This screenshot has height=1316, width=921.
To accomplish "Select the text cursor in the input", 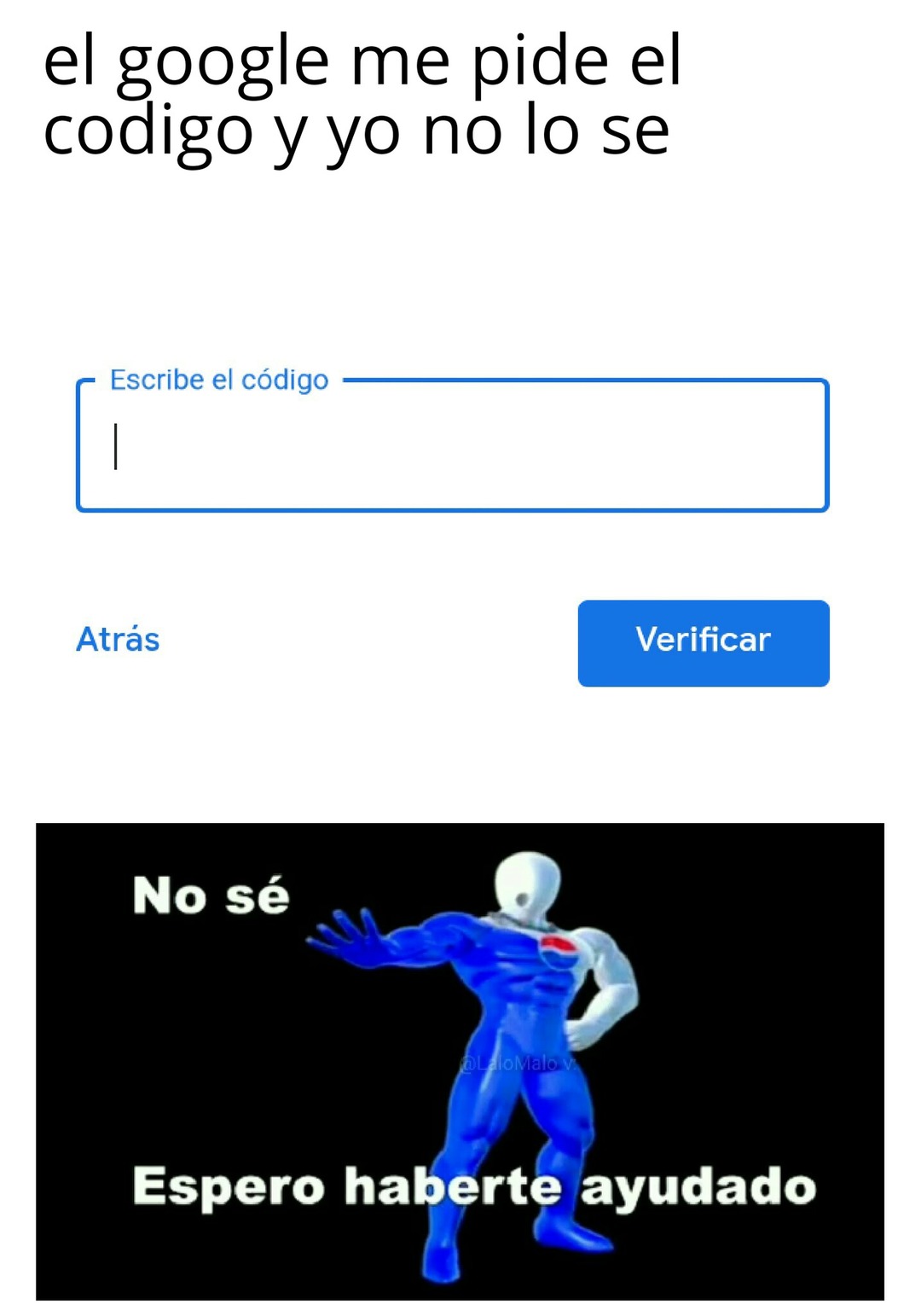I will [x=118, y=447].
